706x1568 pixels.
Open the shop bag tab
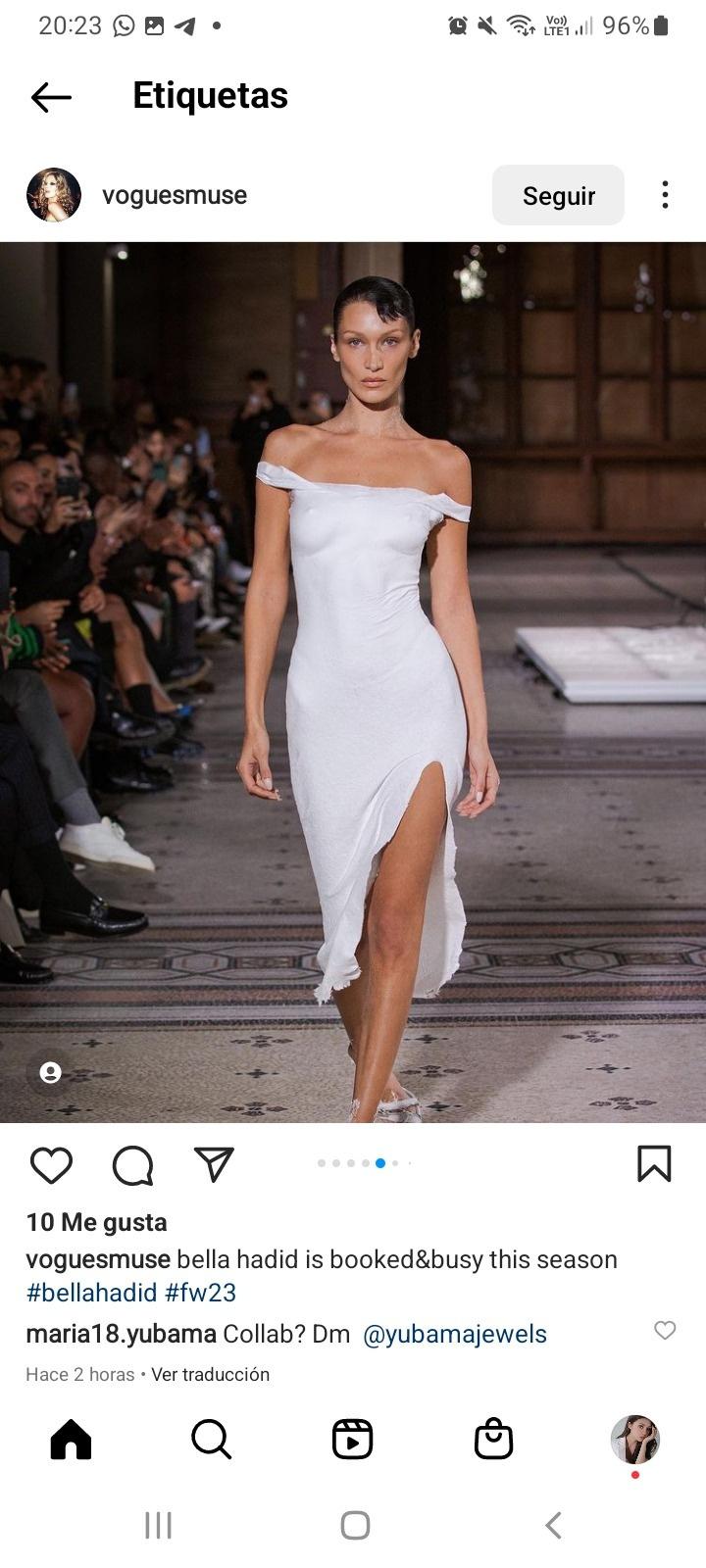[493, 1440]
